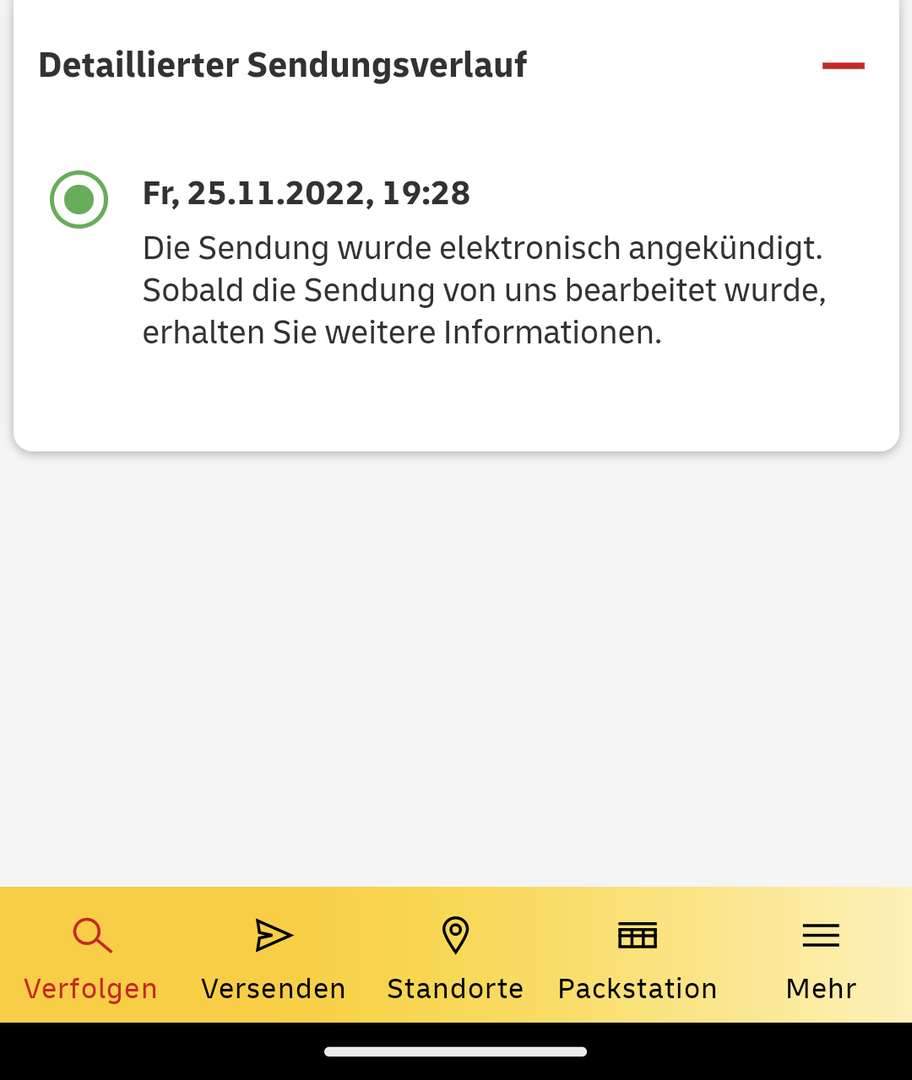Image resolution: width=912 pixels, height=1080 pixels.
Task: Select the Packstation tab
Action: point(637,957)
